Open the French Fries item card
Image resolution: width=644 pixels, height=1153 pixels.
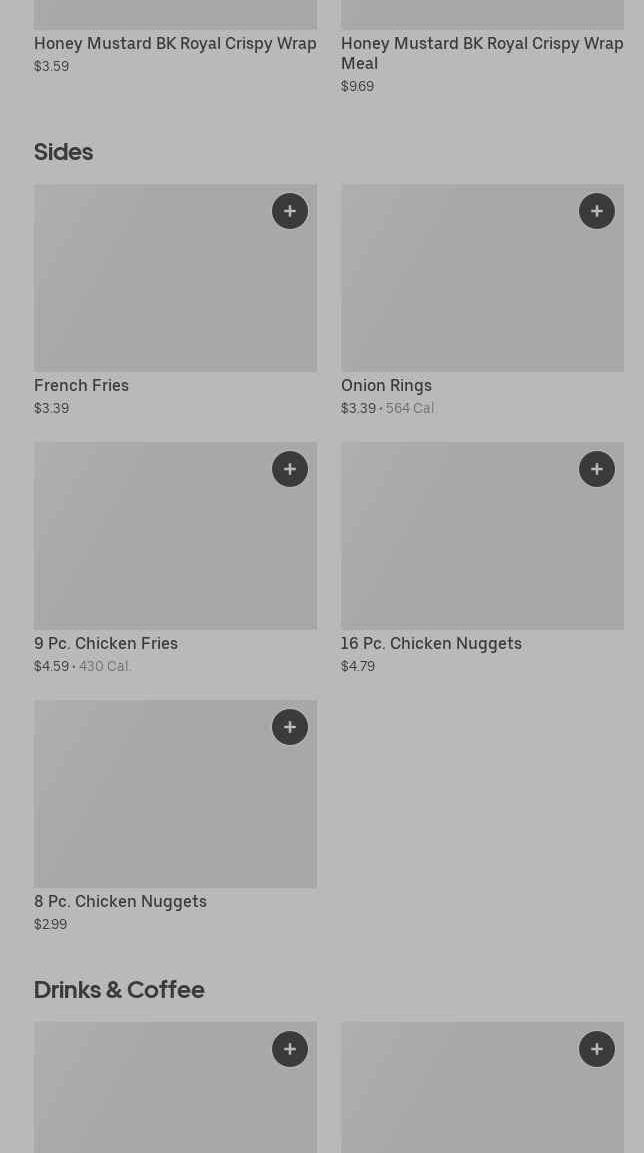coord(175,301)
